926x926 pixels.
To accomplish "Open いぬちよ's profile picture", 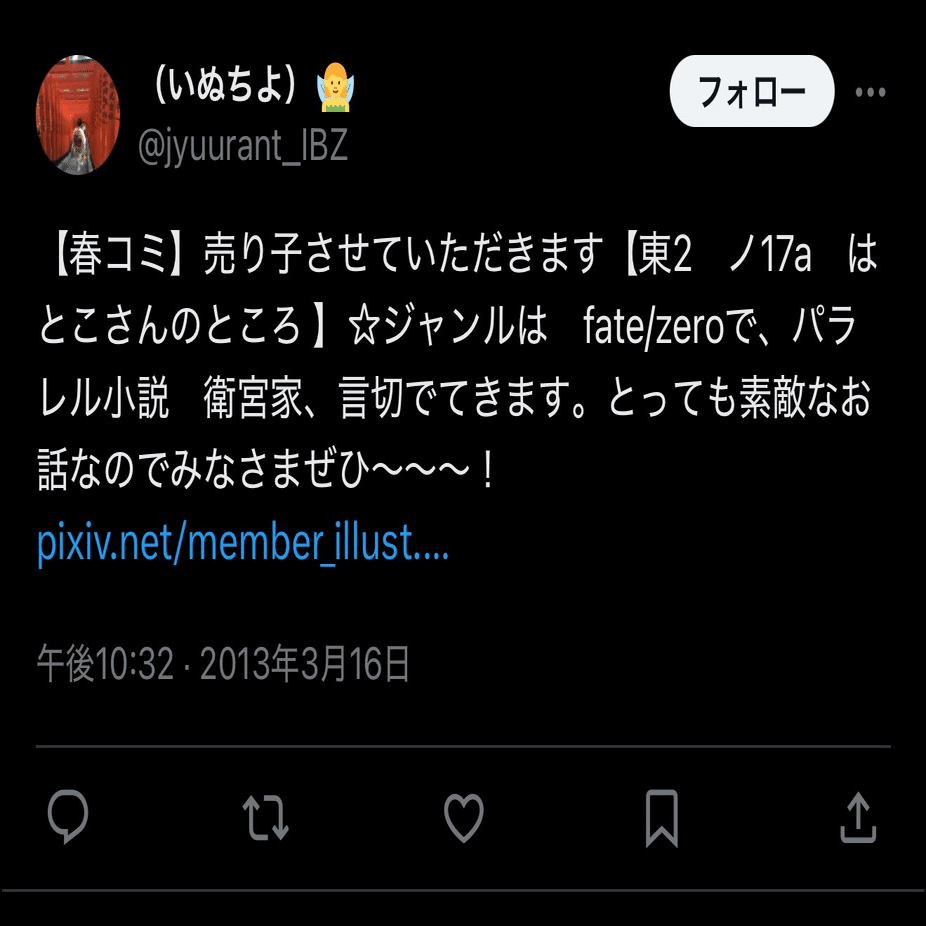I will click(x=78, y=115).
